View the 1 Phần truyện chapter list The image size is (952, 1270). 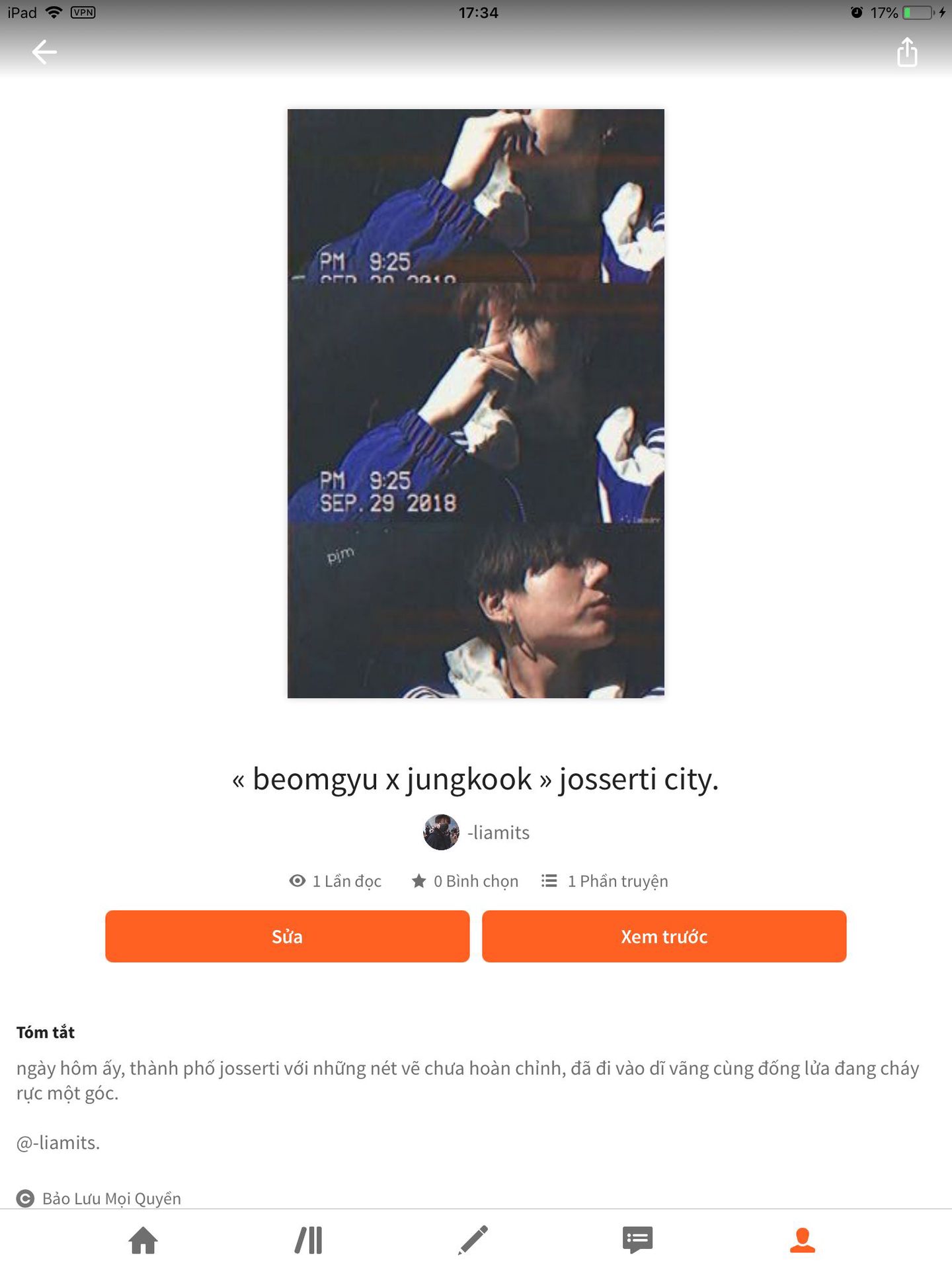[605, 881]
